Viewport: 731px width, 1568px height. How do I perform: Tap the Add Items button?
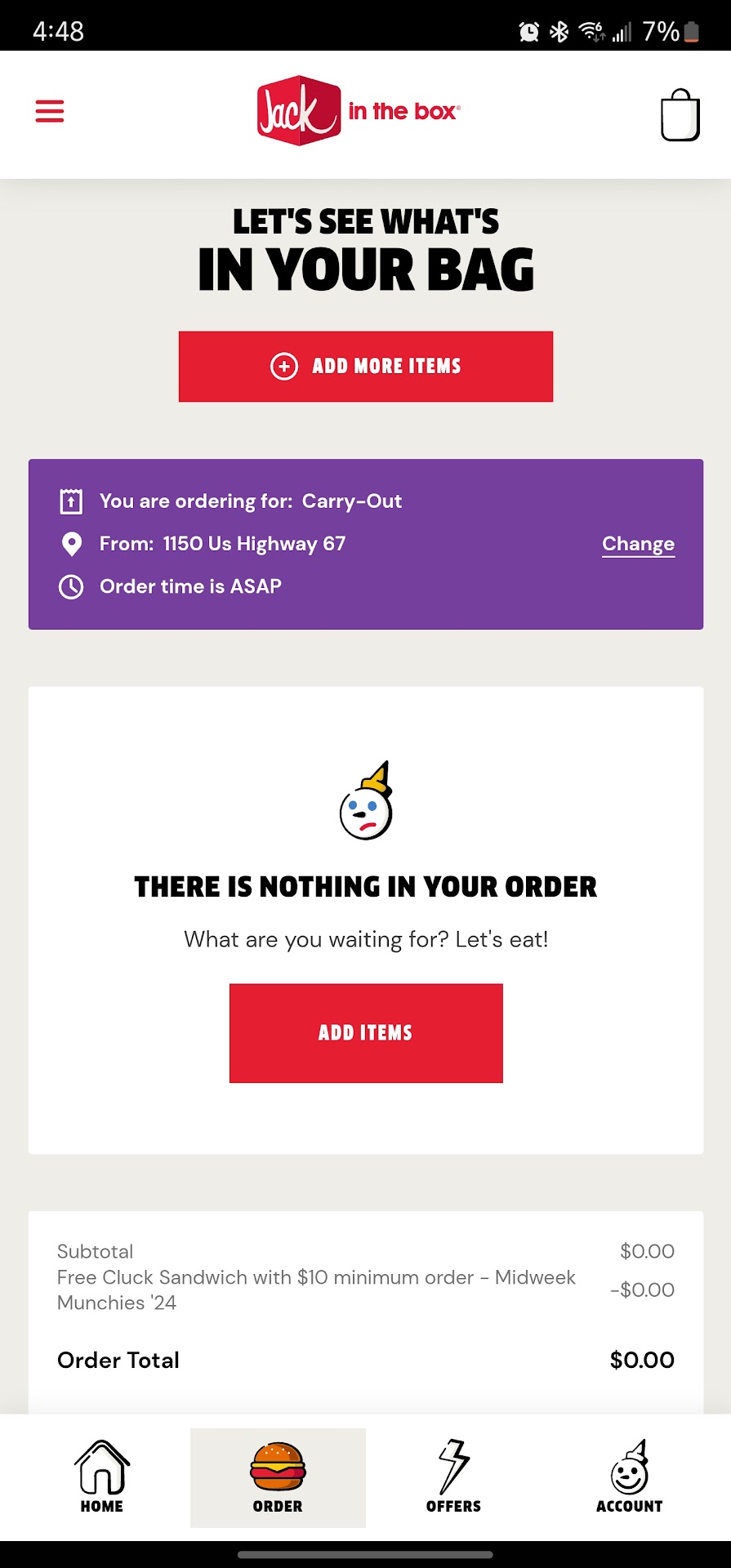[x=366, y=1033]
